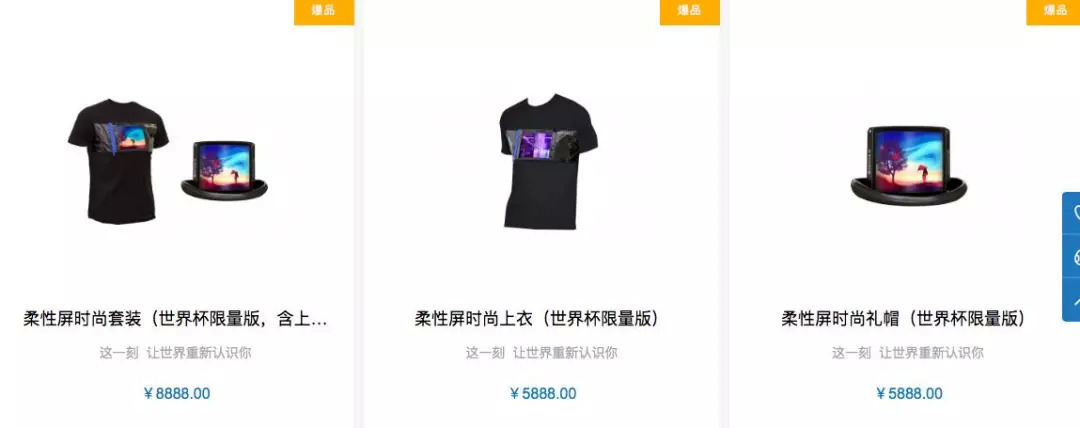Open the 柔性屏时尚上衣 product card
Viewport: 1080px width, 428px height.
click(541, 319)
